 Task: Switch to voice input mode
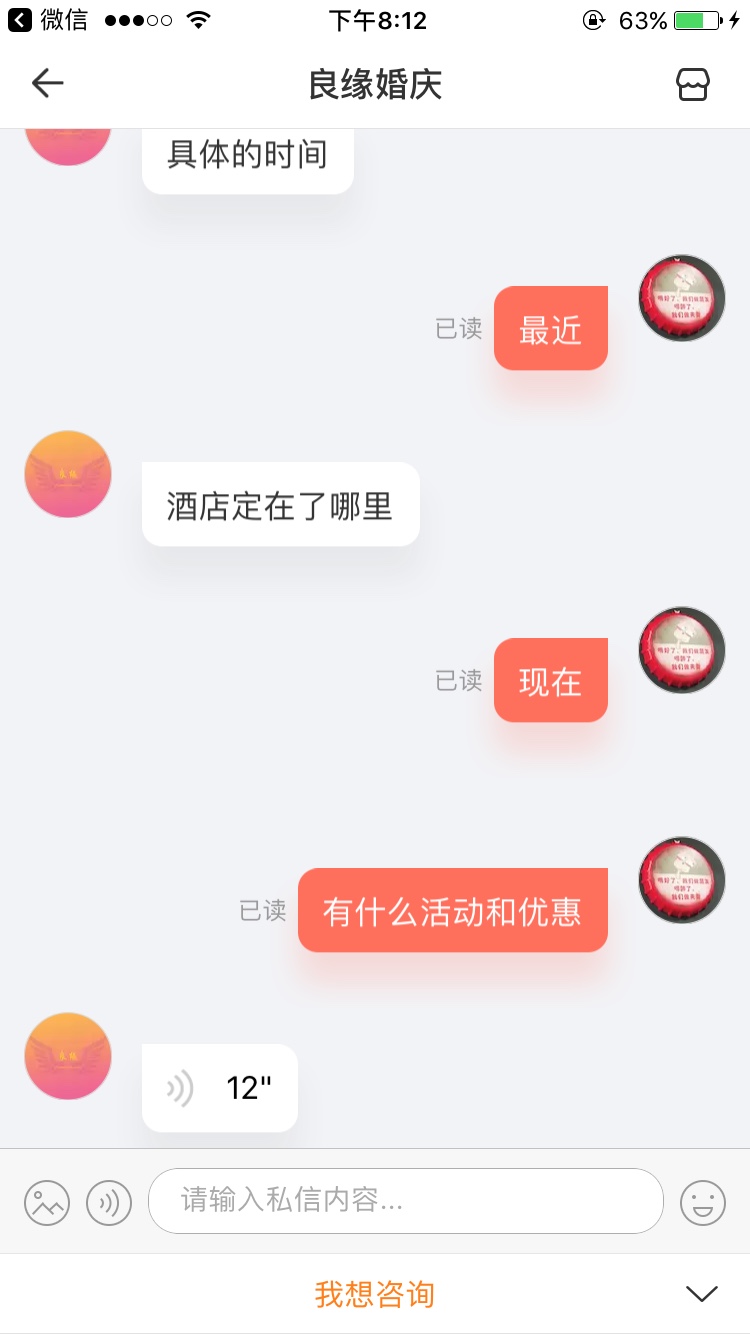click(x=109, y=1202)
